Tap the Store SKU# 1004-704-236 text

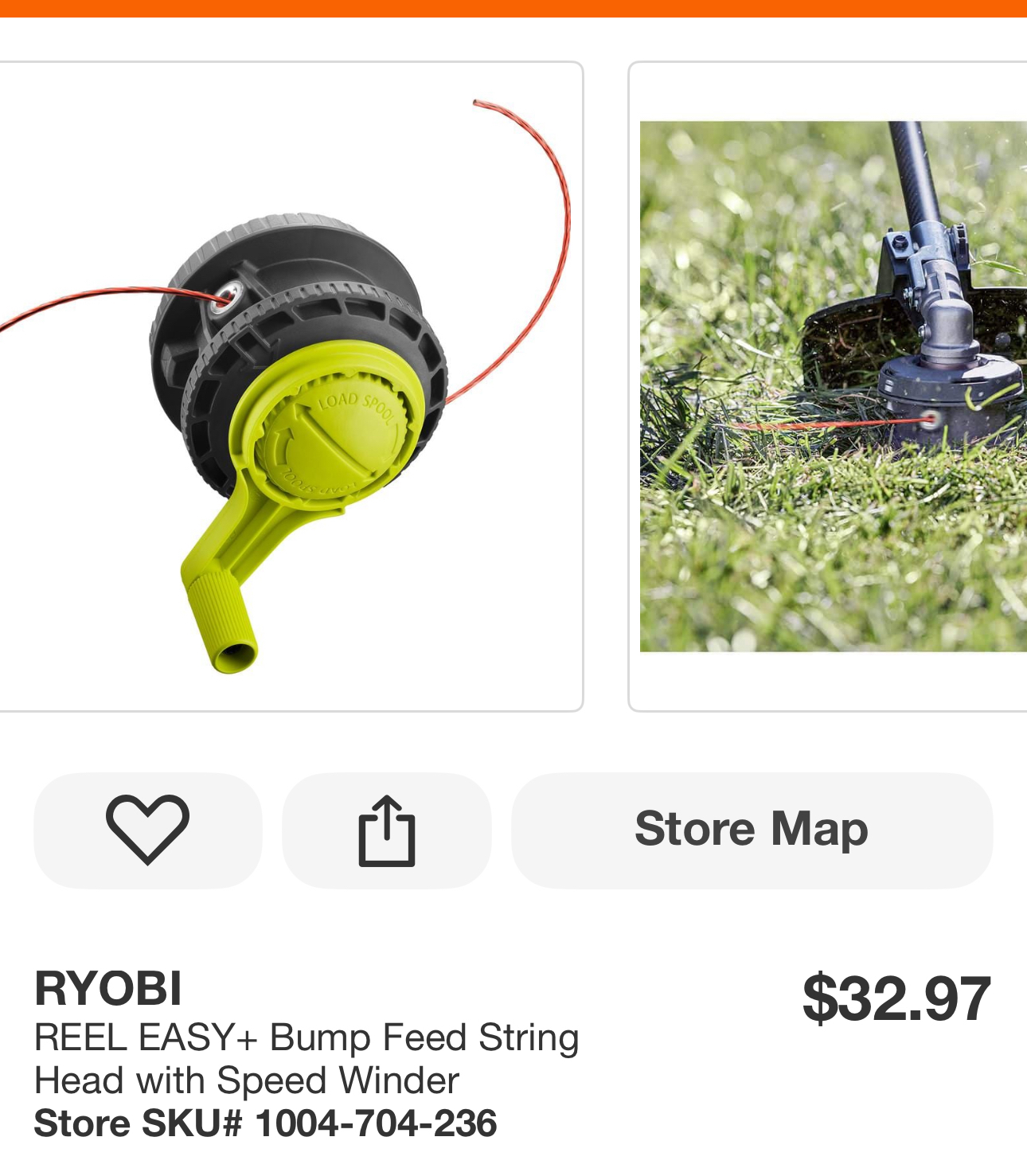click(265, 1123)
